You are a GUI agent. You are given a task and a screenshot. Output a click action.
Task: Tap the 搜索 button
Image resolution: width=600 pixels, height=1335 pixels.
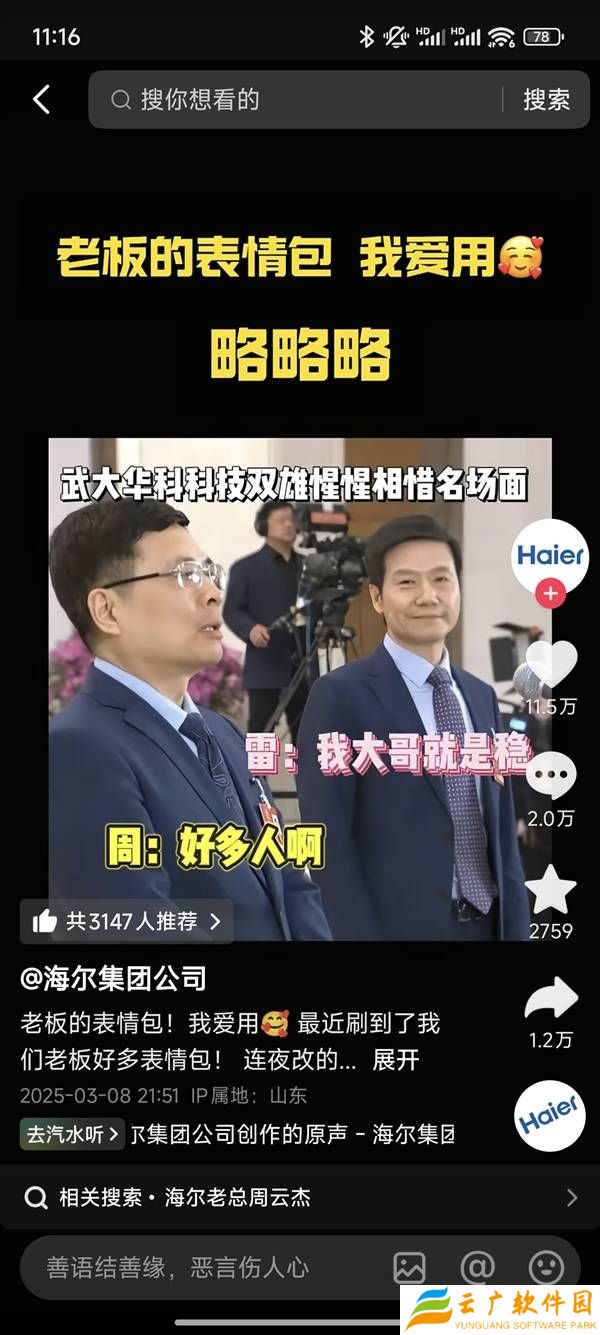click(546, 99)
